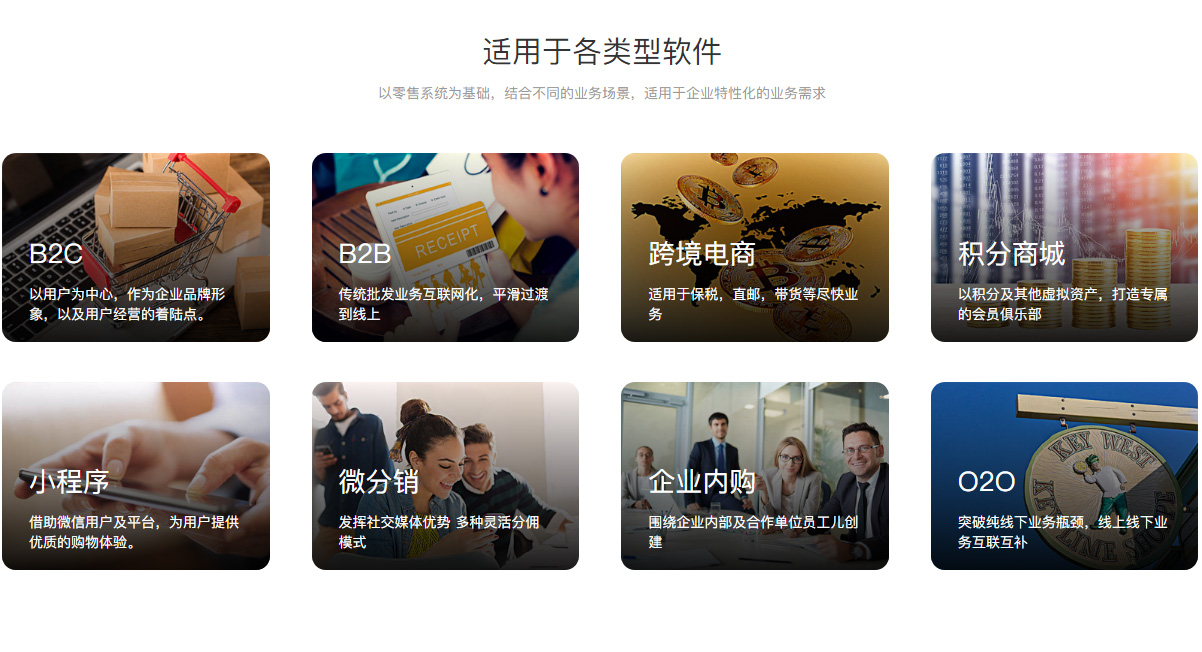Open the 企业内购 card
This screenshot has height=652, width=1202.
754,476
